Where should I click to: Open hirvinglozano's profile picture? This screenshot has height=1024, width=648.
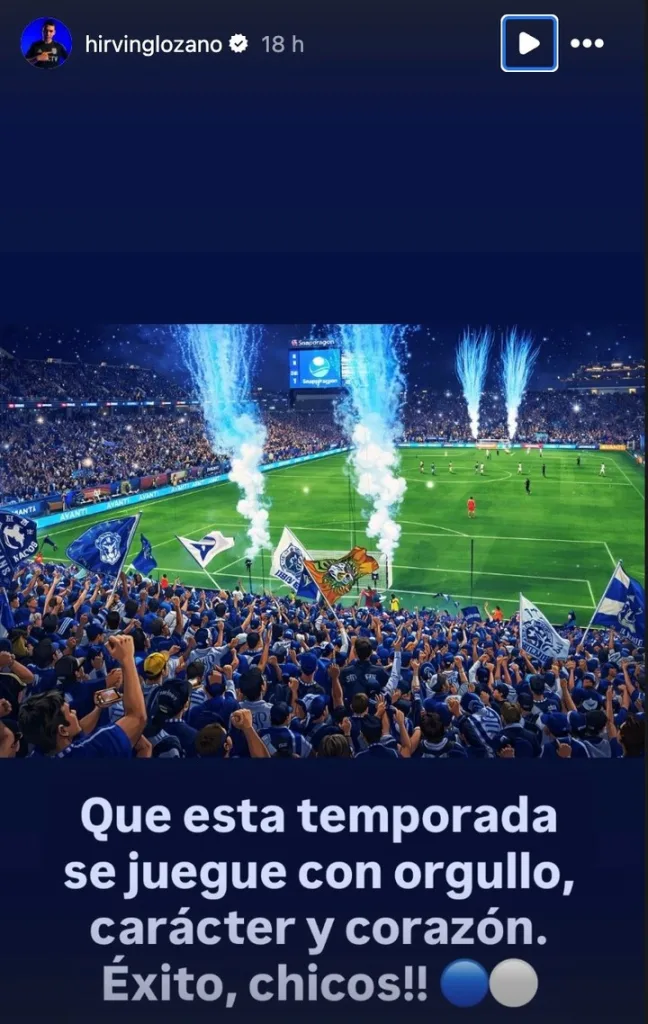[x=46, y=43]
